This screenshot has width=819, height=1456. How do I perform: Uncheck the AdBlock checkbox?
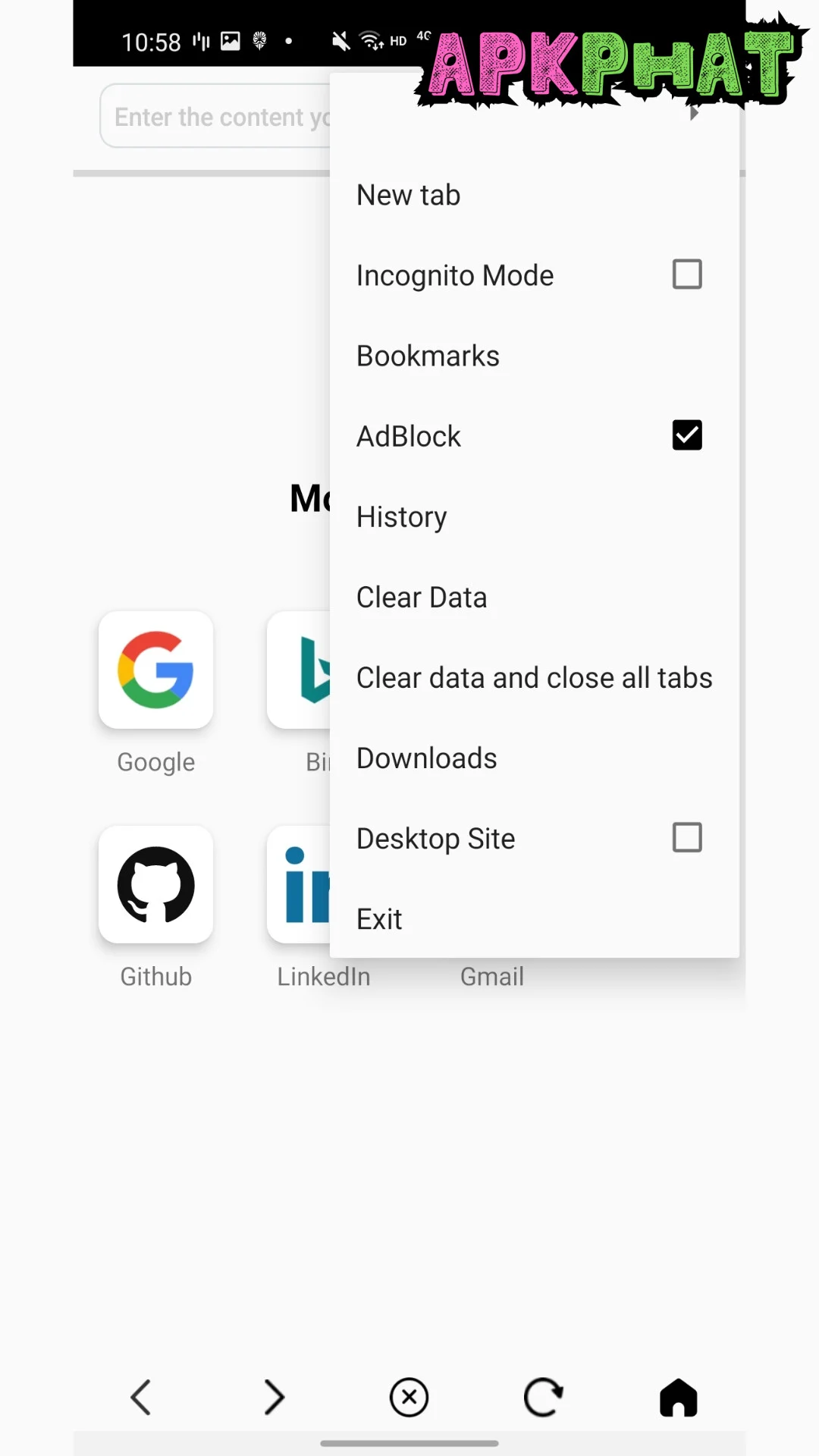tap(686, 435)
